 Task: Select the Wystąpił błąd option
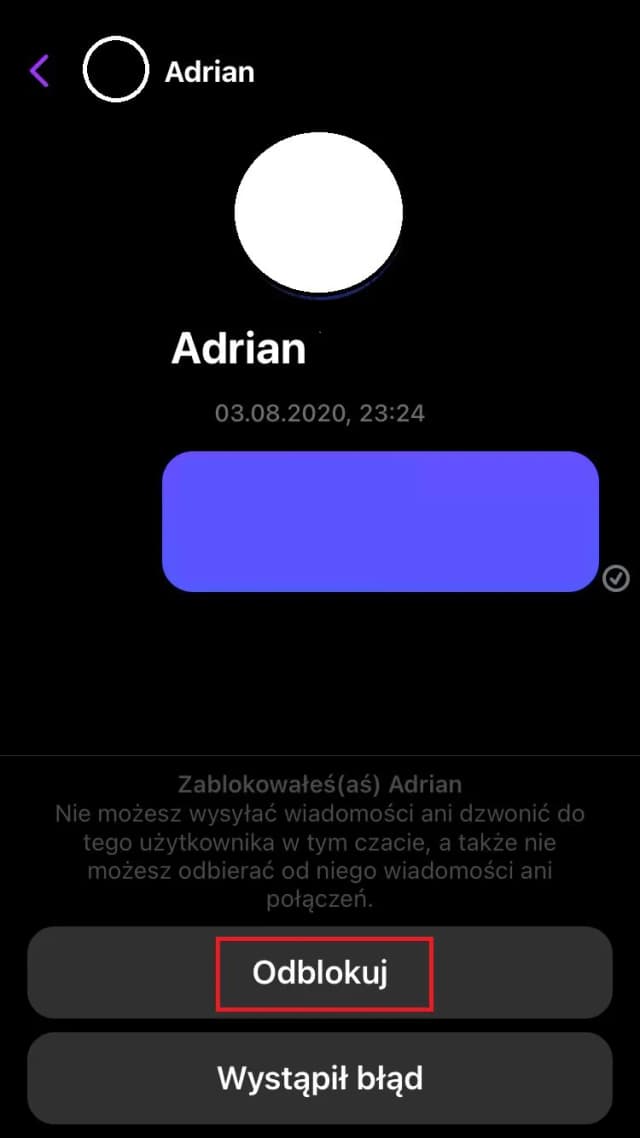[320, 1079]
